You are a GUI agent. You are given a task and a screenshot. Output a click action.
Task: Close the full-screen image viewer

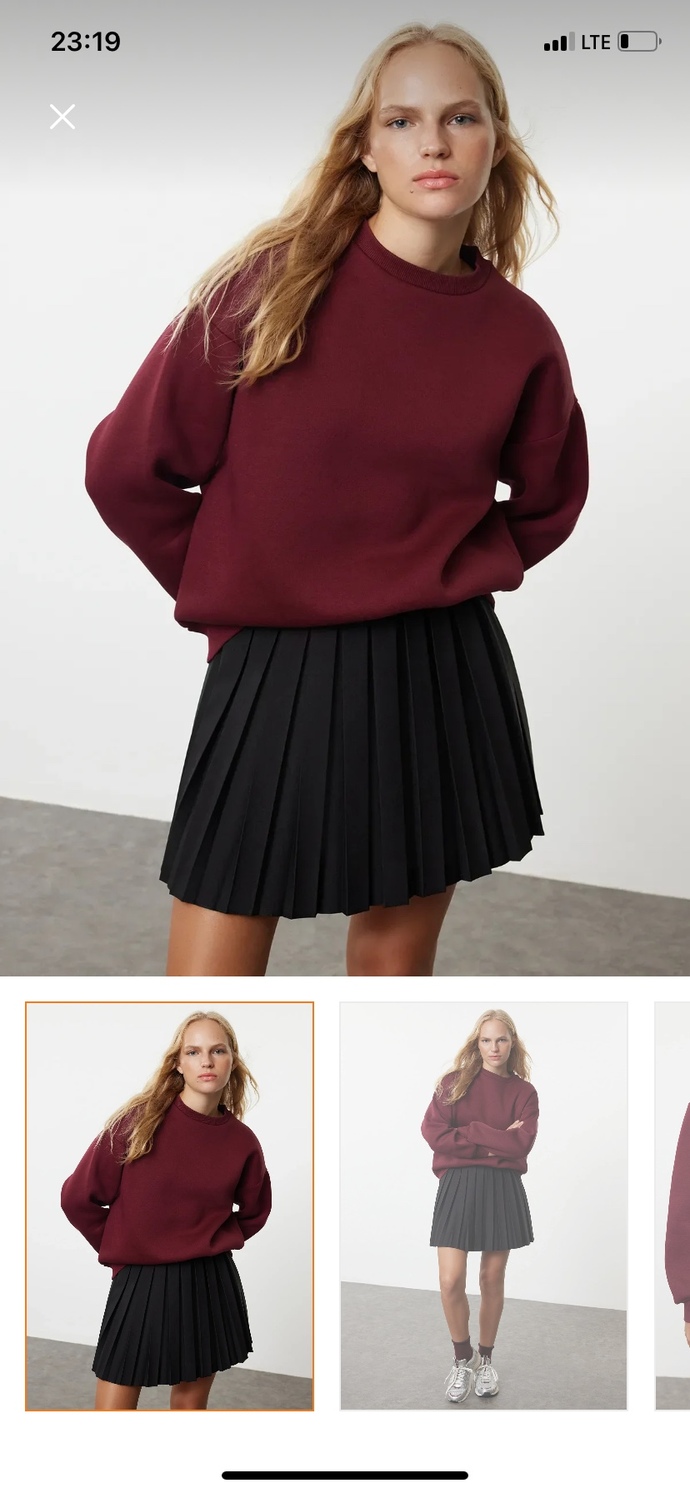pyautogui.click(x=62, y=117)
